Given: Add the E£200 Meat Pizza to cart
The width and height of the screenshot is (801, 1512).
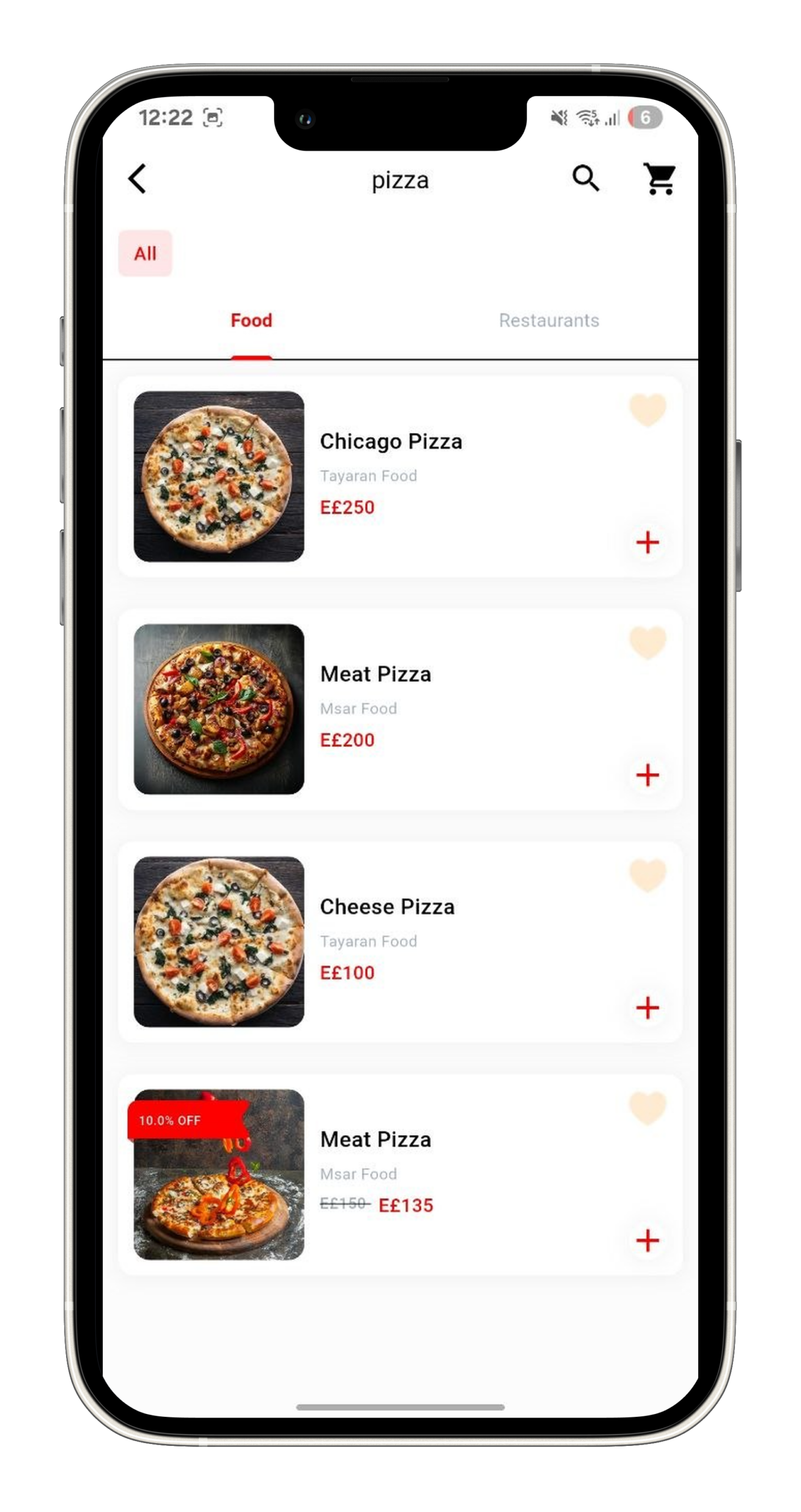Looking at the screenshot, I should (648, 775).
